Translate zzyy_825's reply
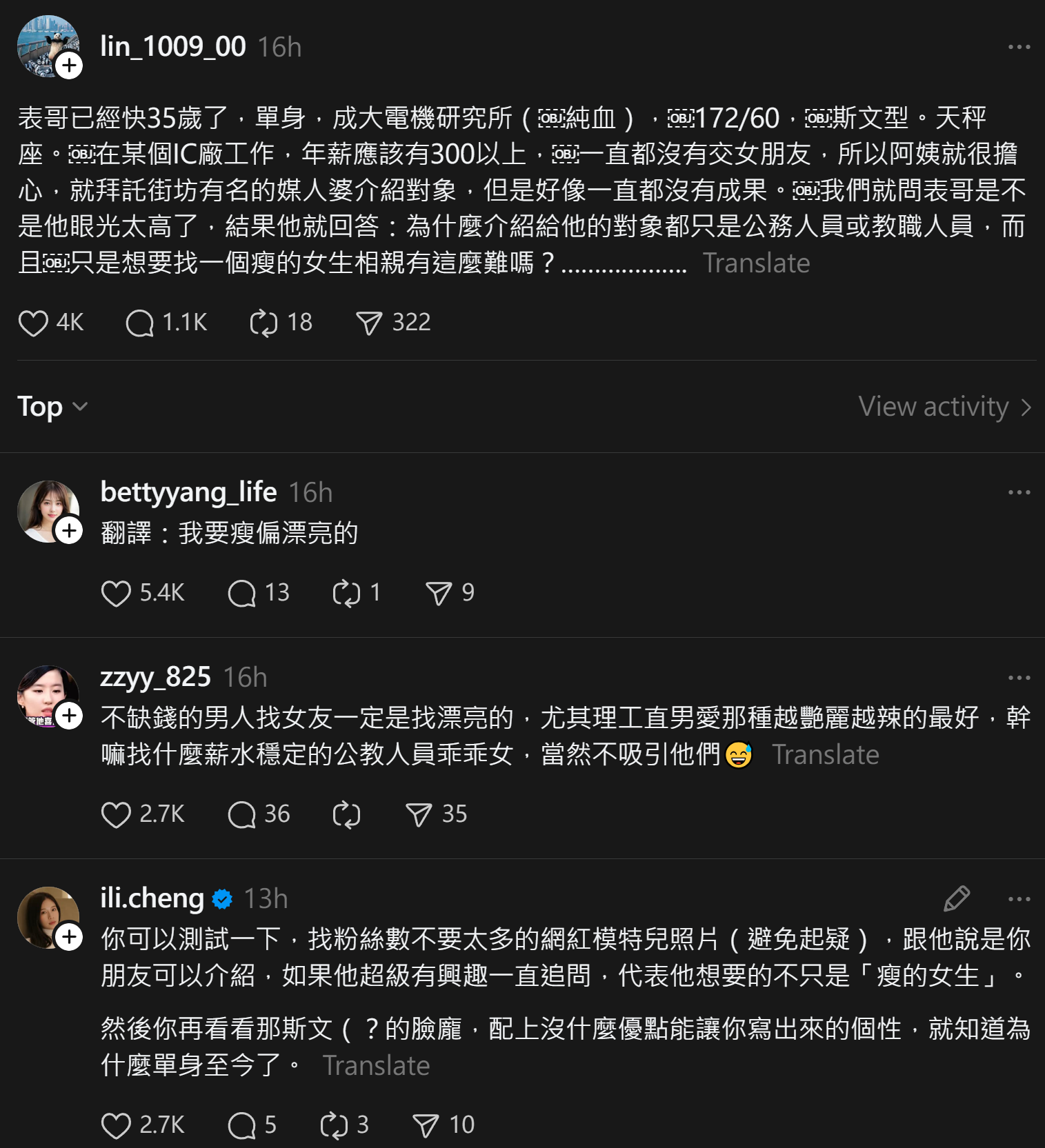 825,755
